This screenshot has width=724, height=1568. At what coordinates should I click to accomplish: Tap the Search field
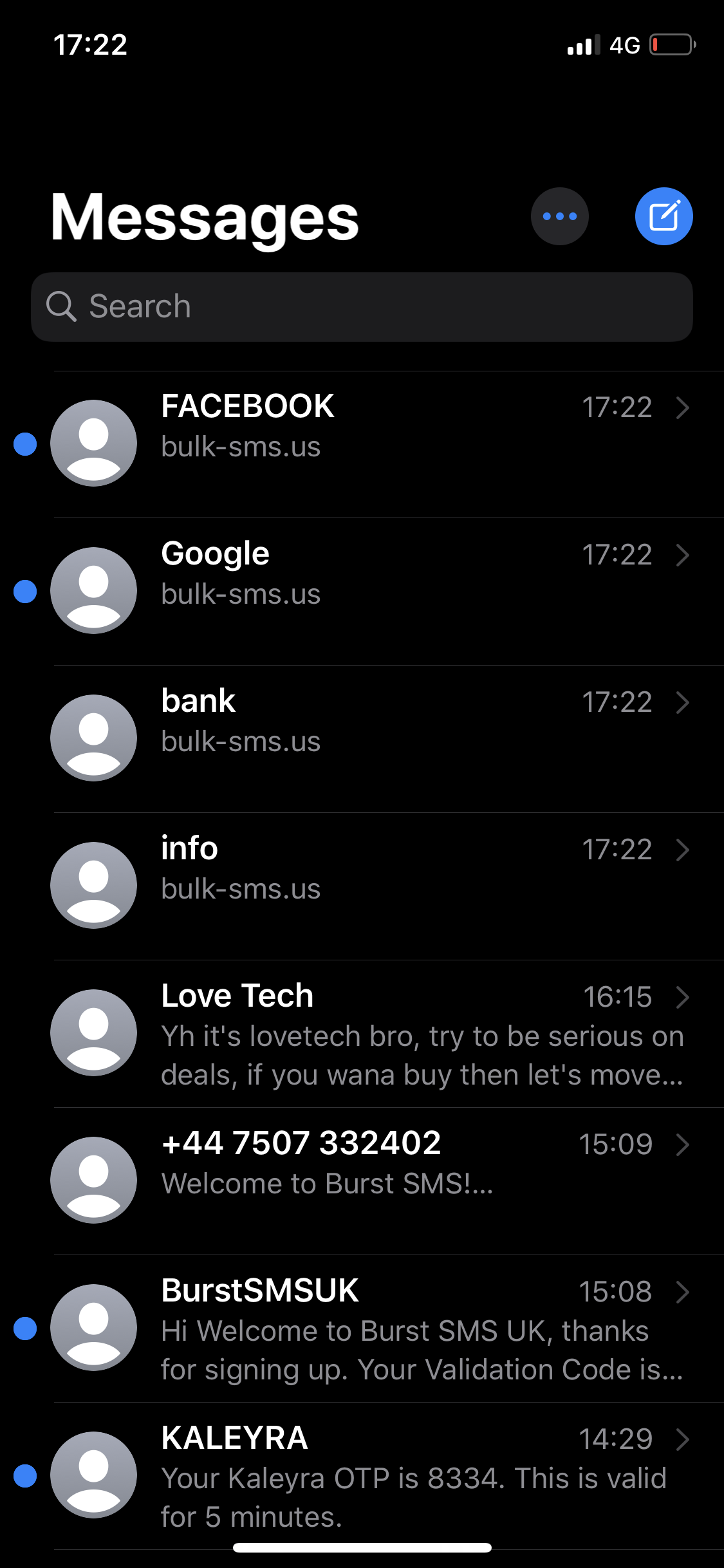tap(362, 306)
